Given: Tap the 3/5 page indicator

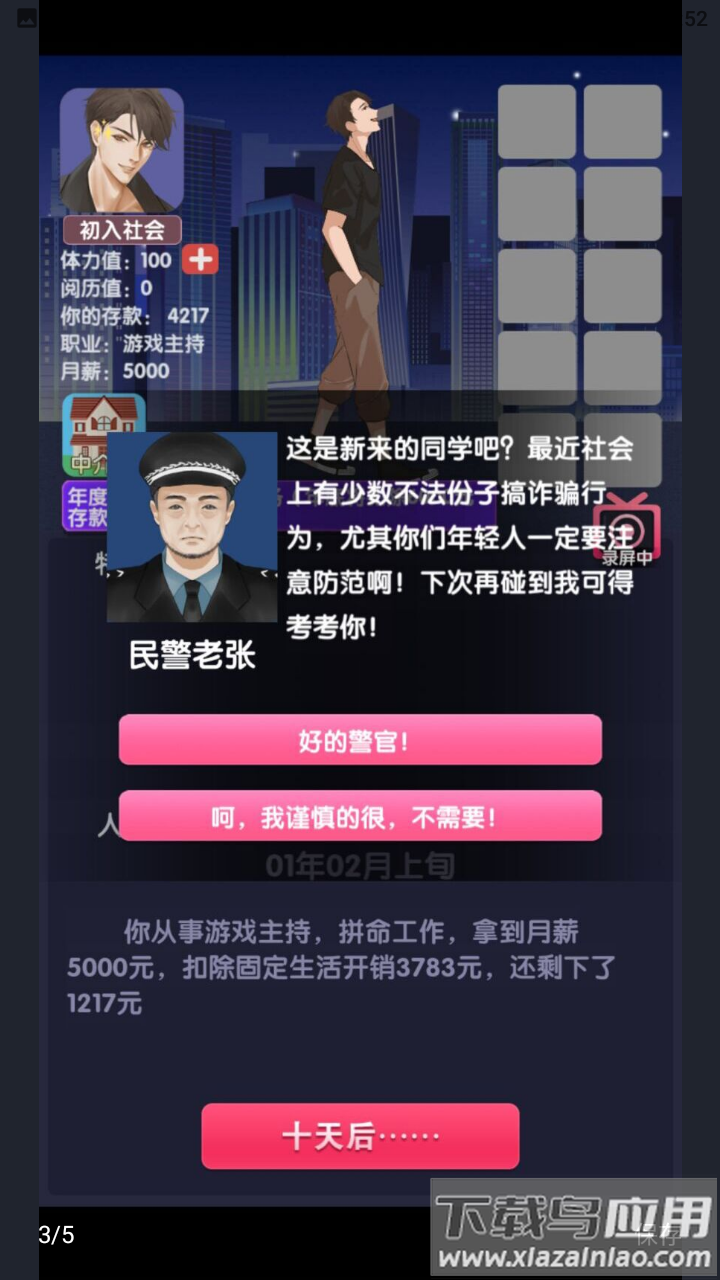Looking at the screenshot, I should coord(56,1236).
